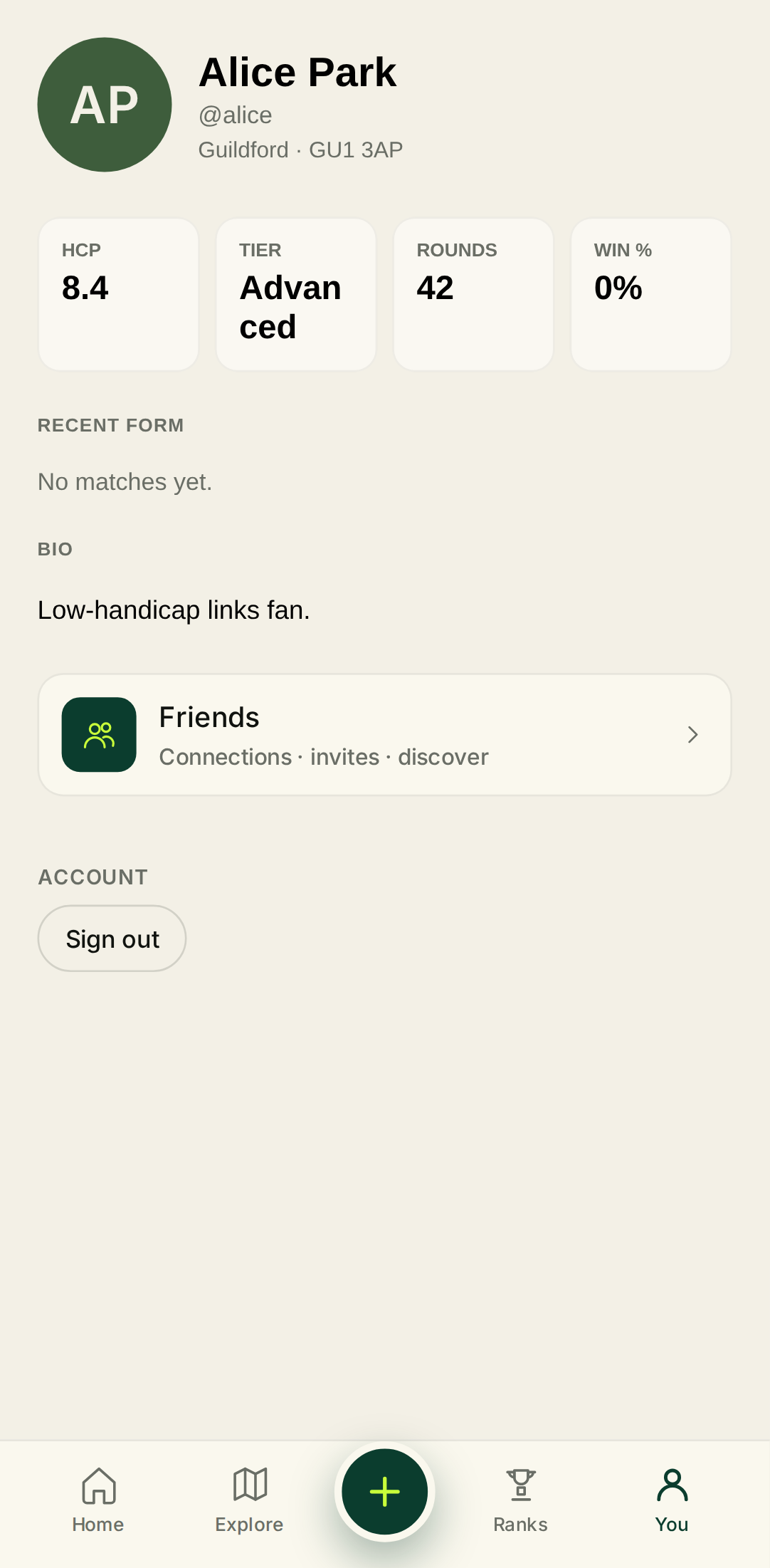Click the @alice username
Viewport: 770px width, 1568px height.
(x=235, y=114)
